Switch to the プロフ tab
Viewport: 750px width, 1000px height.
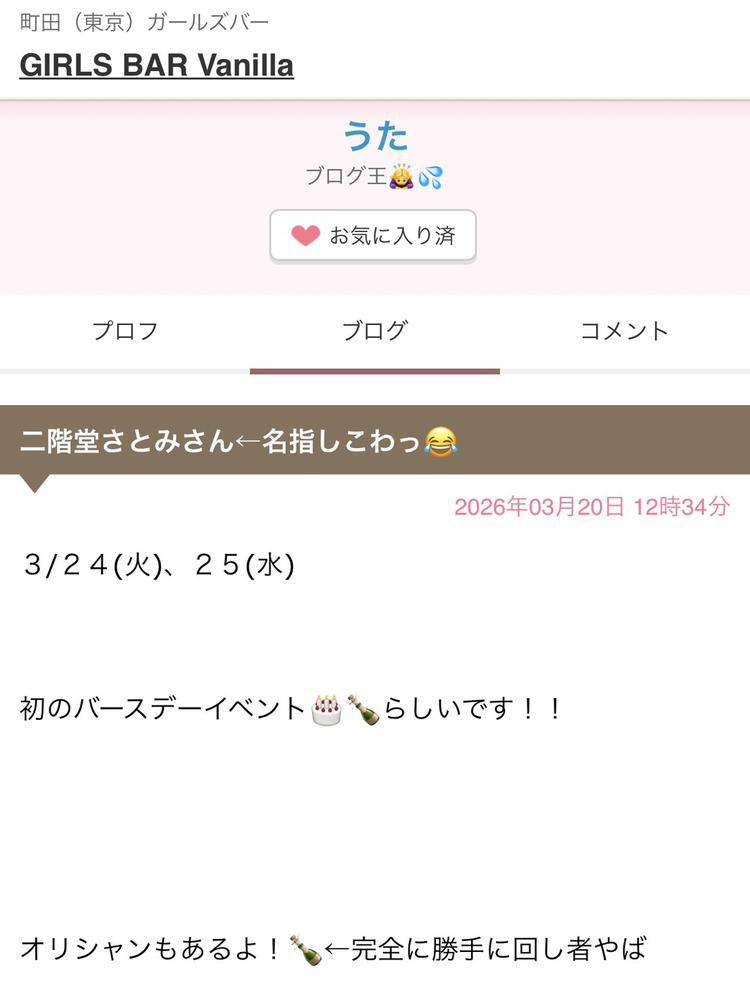tap(125, 331)
